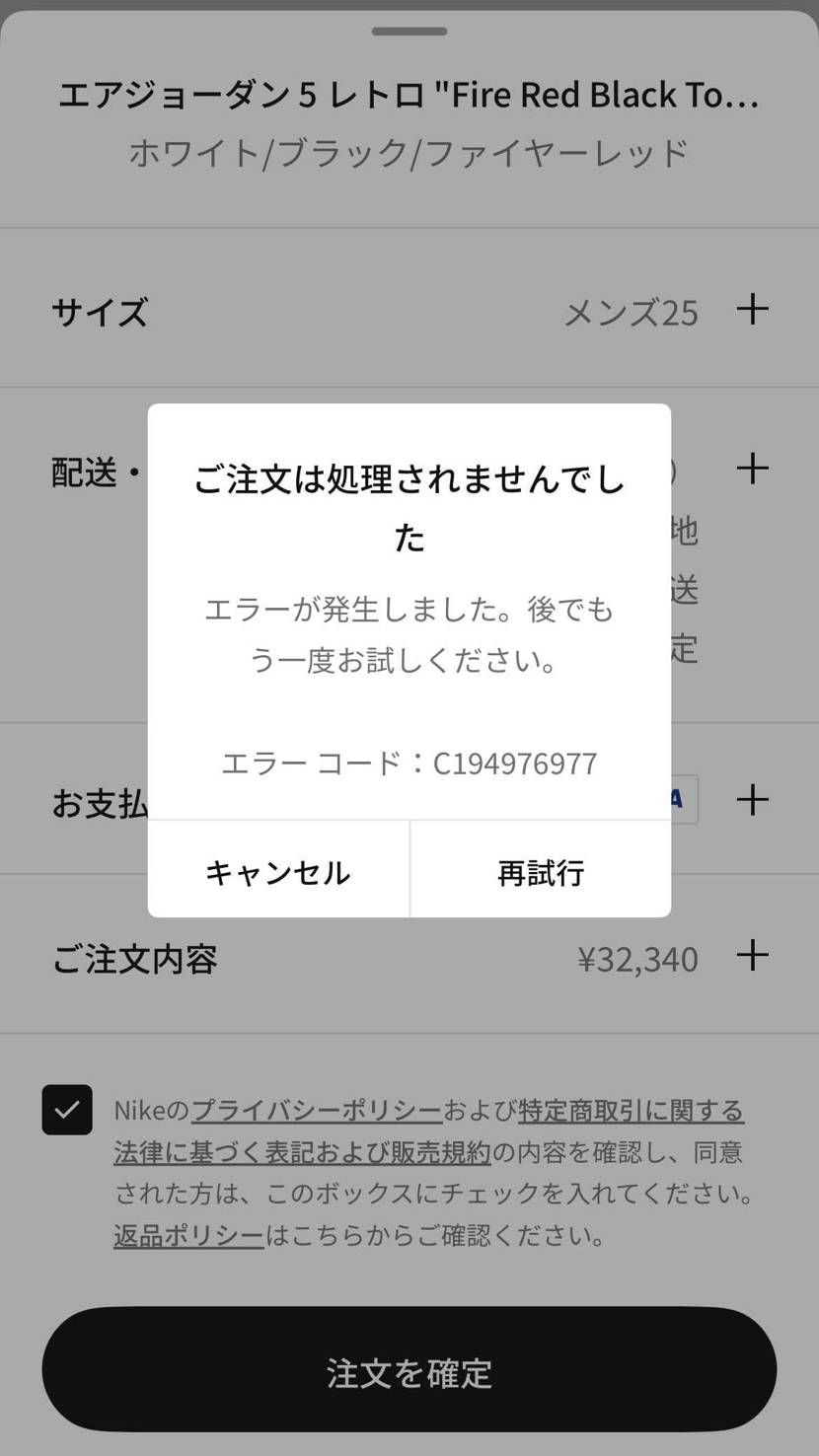Expand the お支払い payment section
The image size is (819, 1456).
[x=752, y=799]
